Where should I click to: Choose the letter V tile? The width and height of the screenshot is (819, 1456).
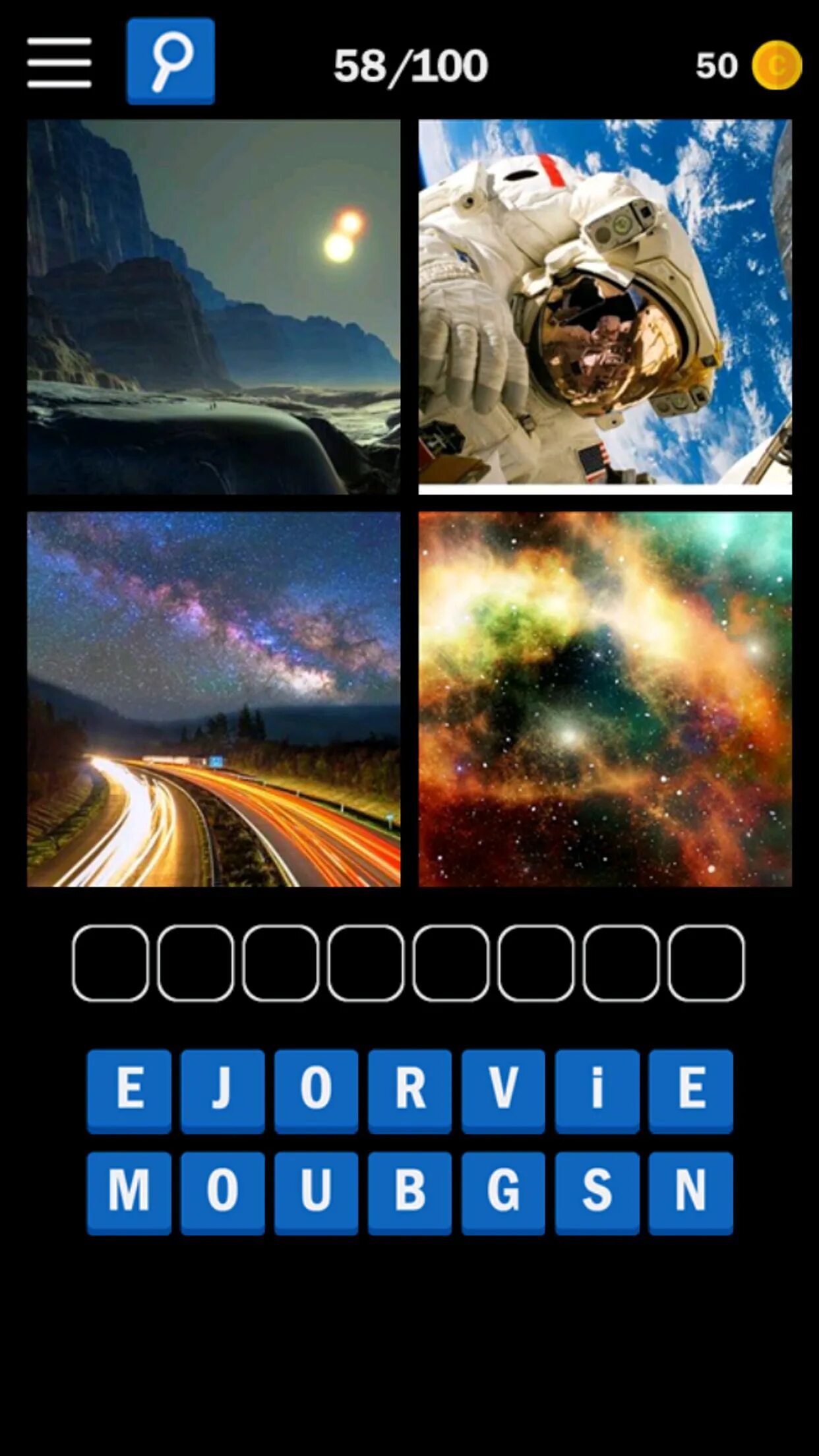503,1091
